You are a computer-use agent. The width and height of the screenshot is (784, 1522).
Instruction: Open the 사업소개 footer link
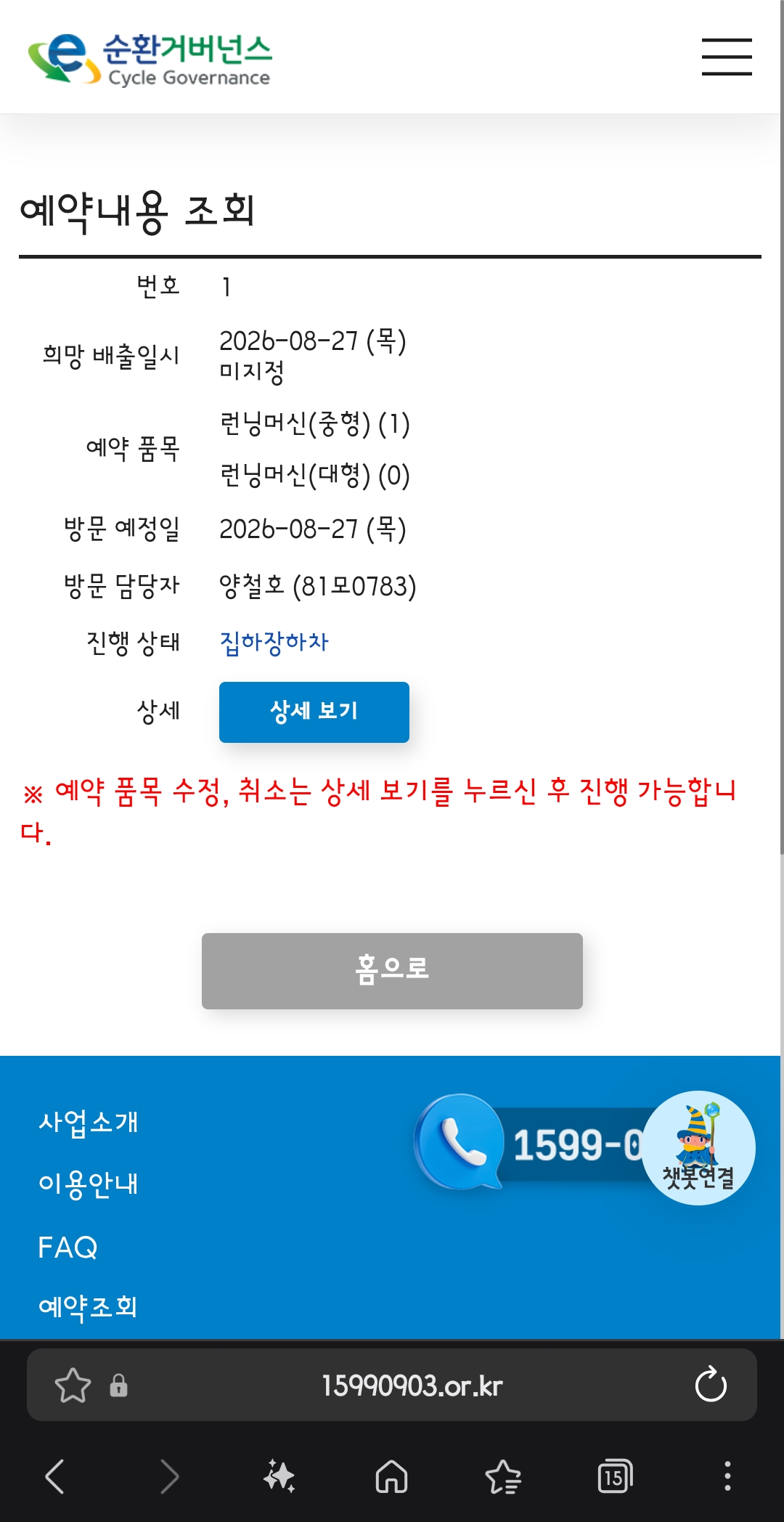click(x=89, y=1123)
